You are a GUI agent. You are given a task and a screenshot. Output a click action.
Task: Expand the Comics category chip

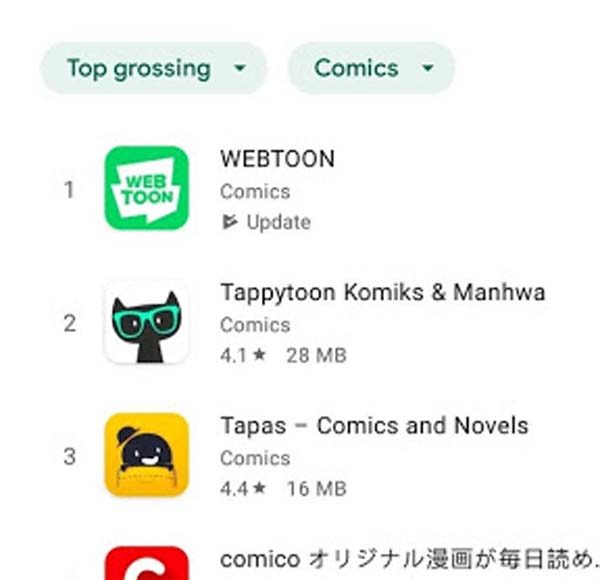pyautogui.click(x=371, y=69)
